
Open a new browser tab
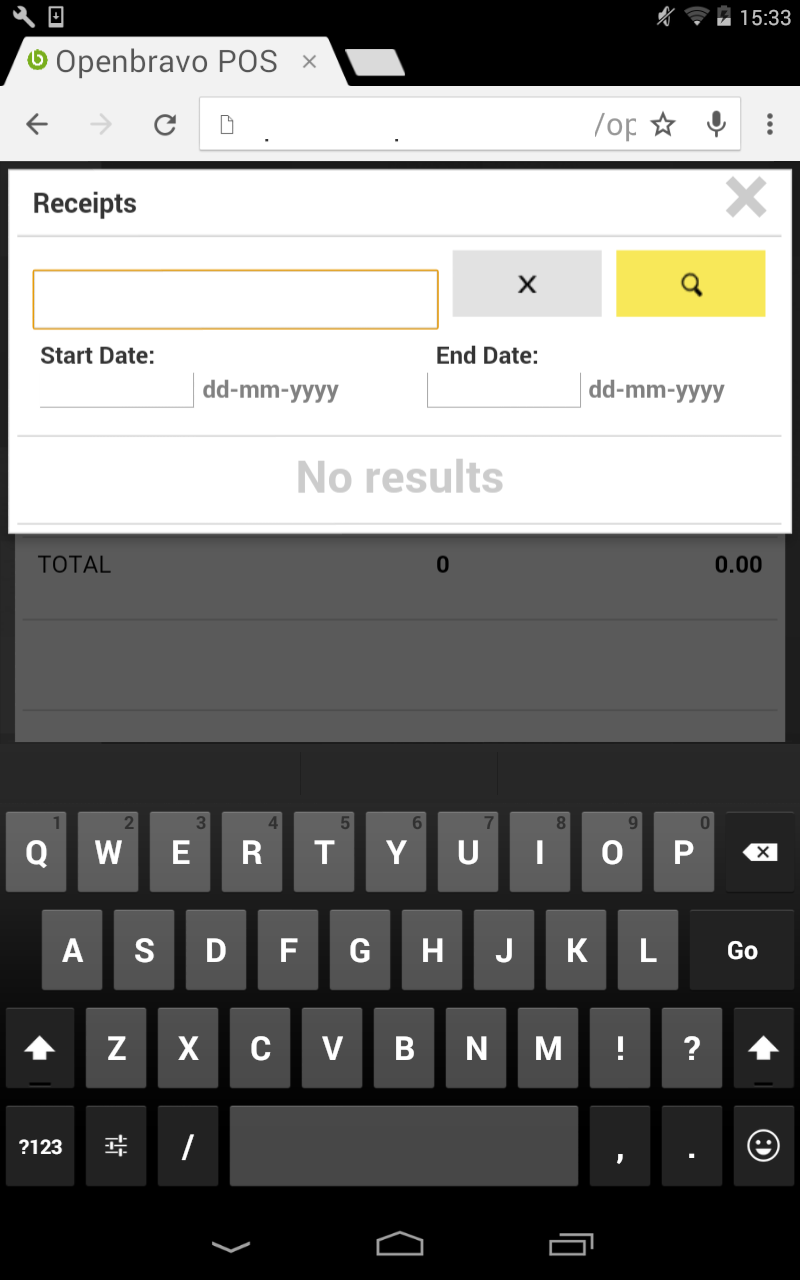tap(376, 62)
